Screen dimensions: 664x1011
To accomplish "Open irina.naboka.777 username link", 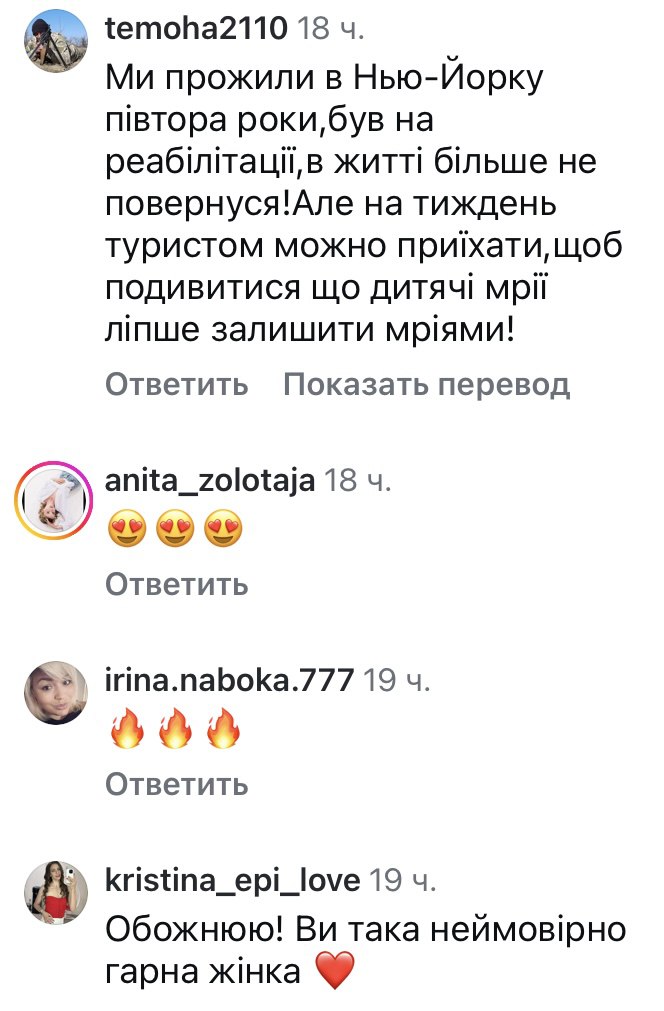I will click(x=229, y=681).
